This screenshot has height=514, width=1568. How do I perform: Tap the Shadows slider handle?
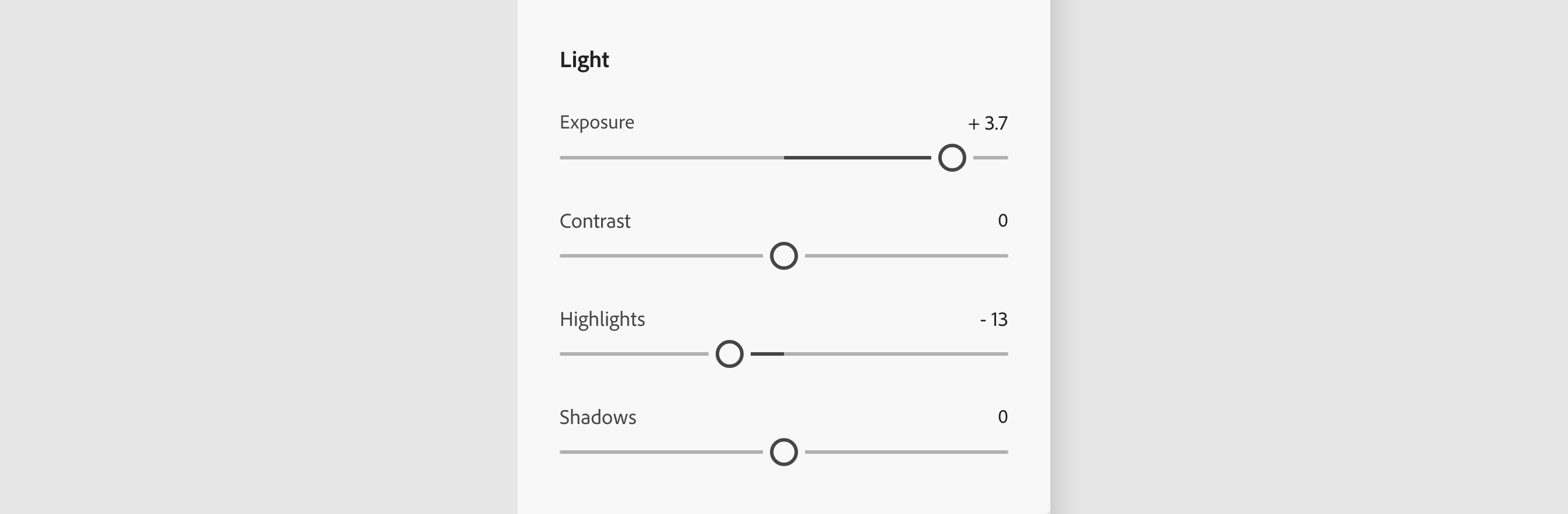point(783,453)
